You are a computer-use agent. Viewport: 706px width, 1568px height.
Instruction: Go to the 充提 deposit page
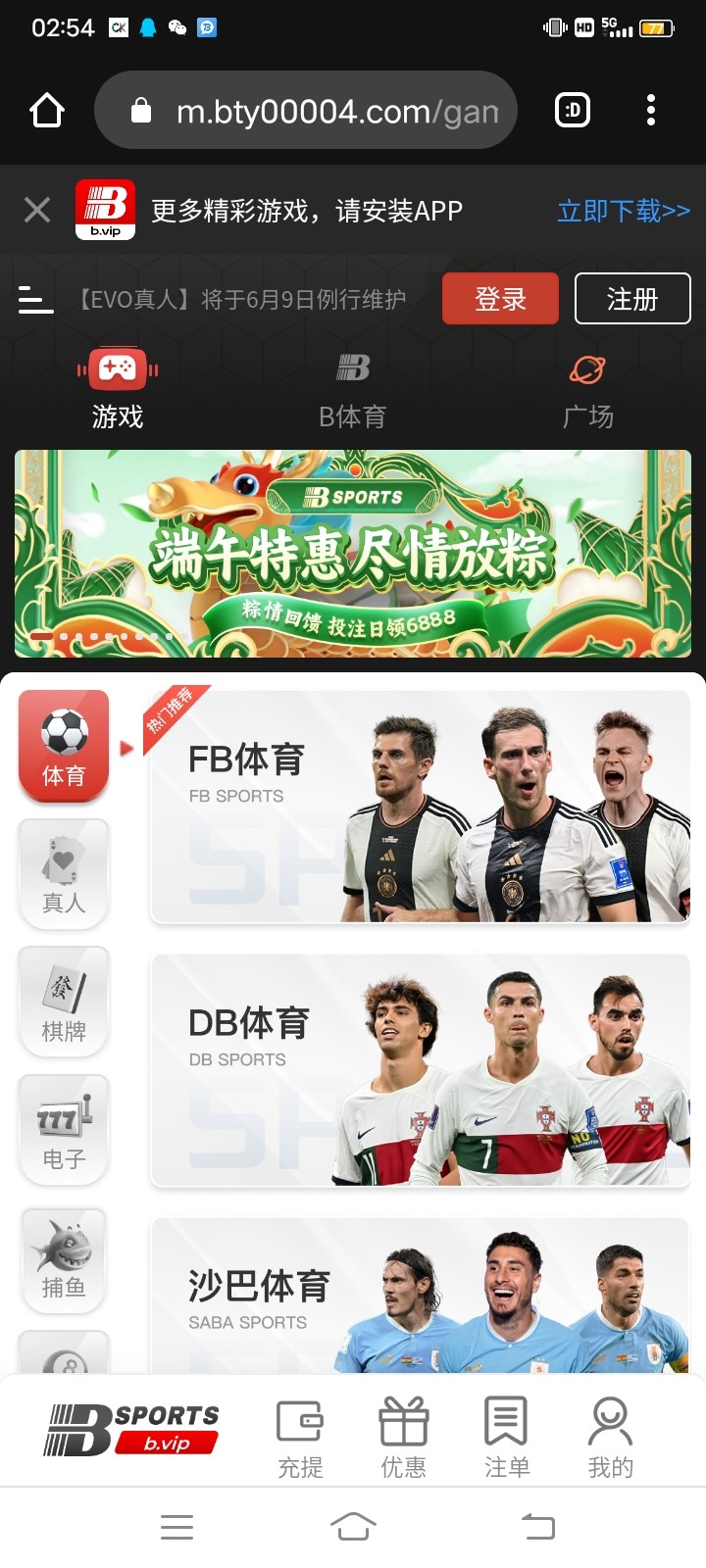point(300,1437)
